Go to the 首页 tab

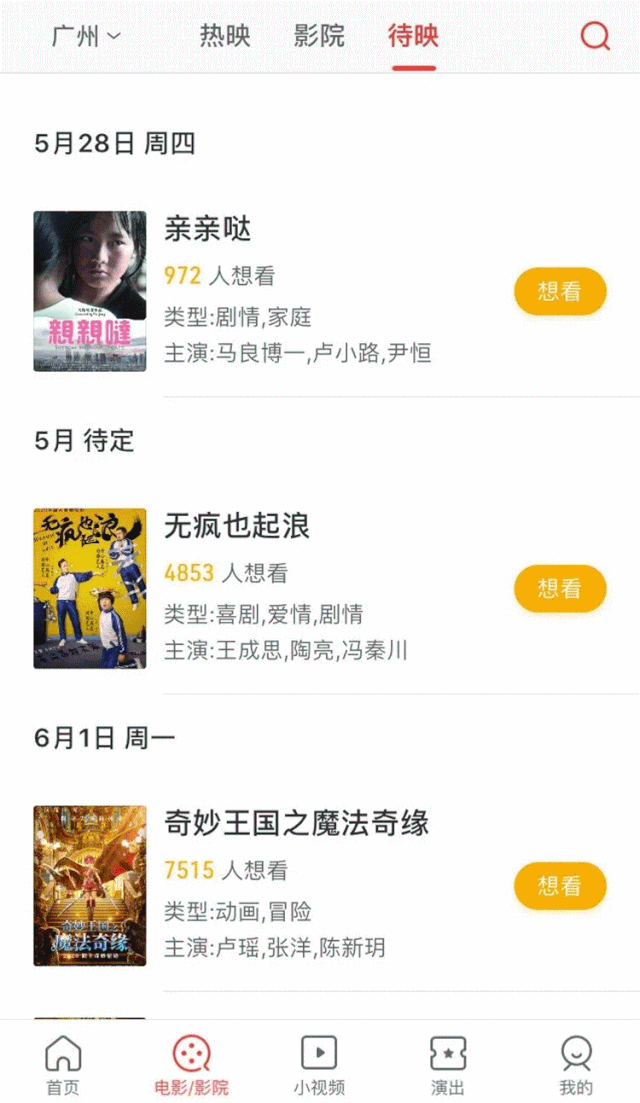[63, 1065]
